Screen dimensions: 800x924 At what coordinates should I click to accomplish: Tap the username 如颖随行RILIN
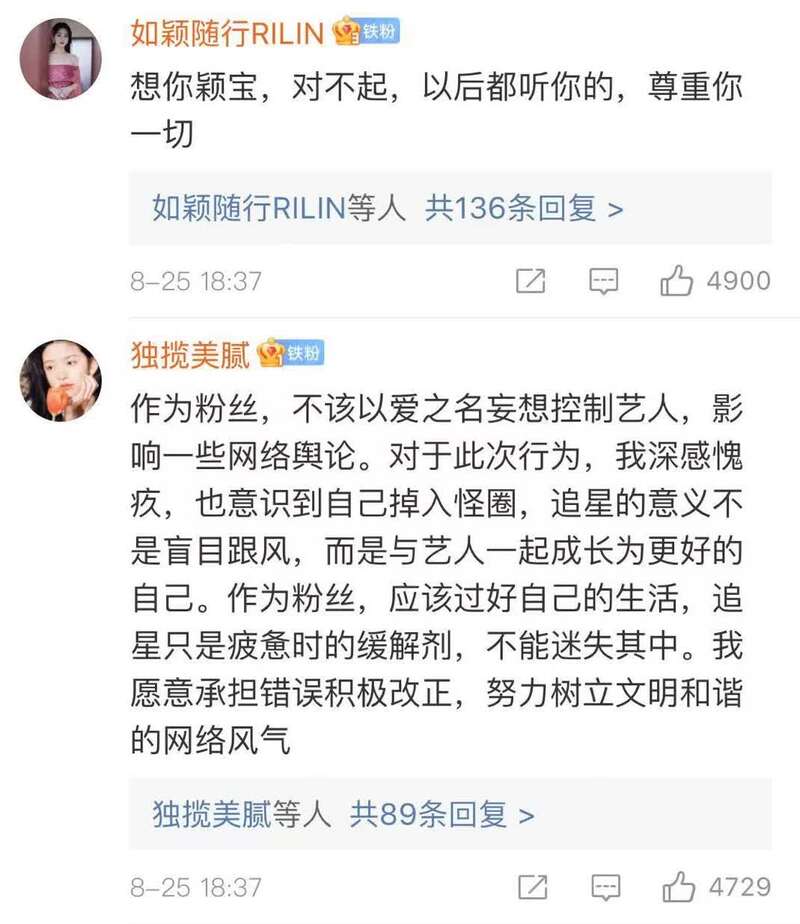coord(227,33)
